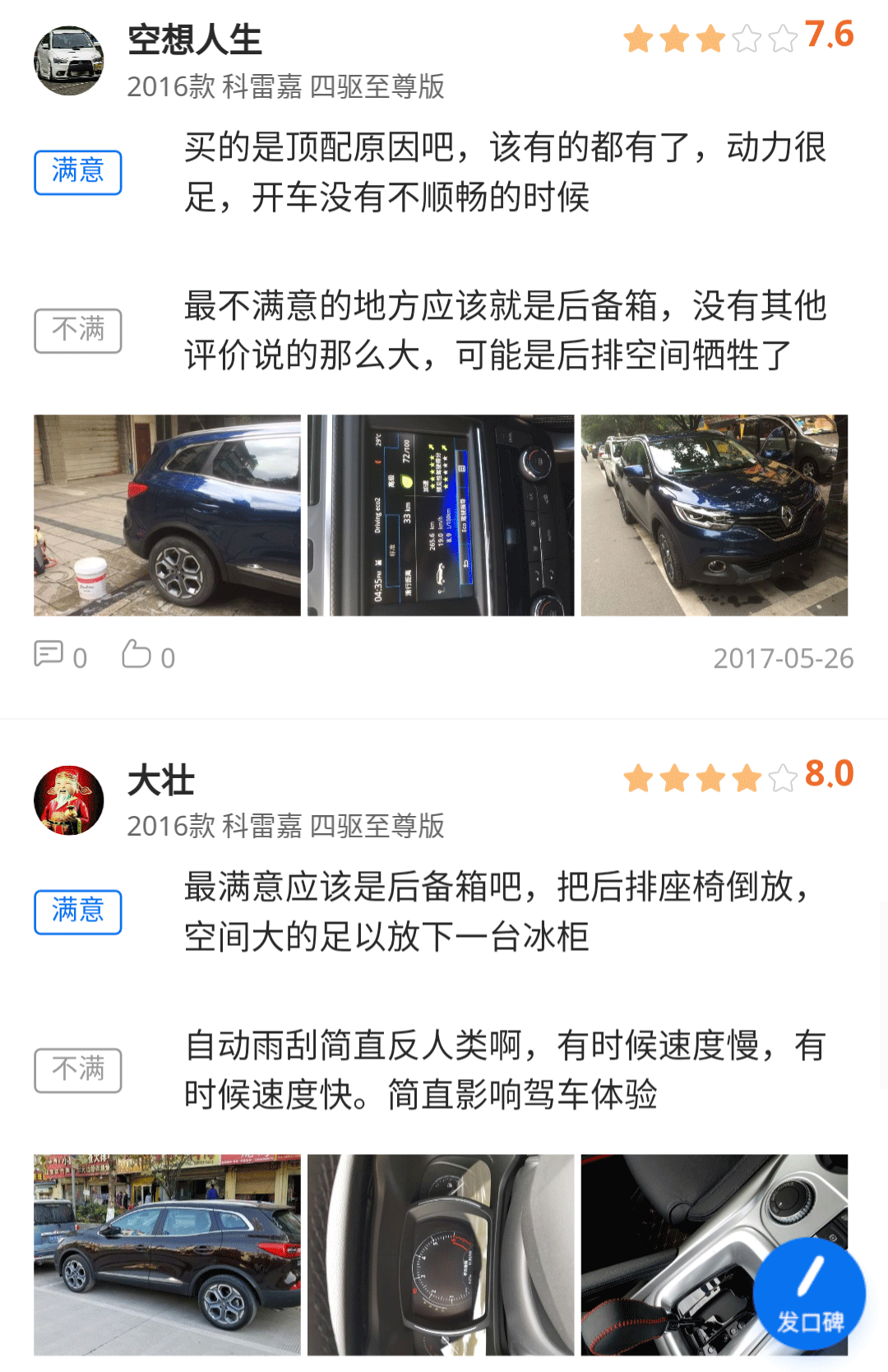Viewport: 888px width, 1372px height.
Task: View 空想人生's front car photo
Action: point(714,515)
